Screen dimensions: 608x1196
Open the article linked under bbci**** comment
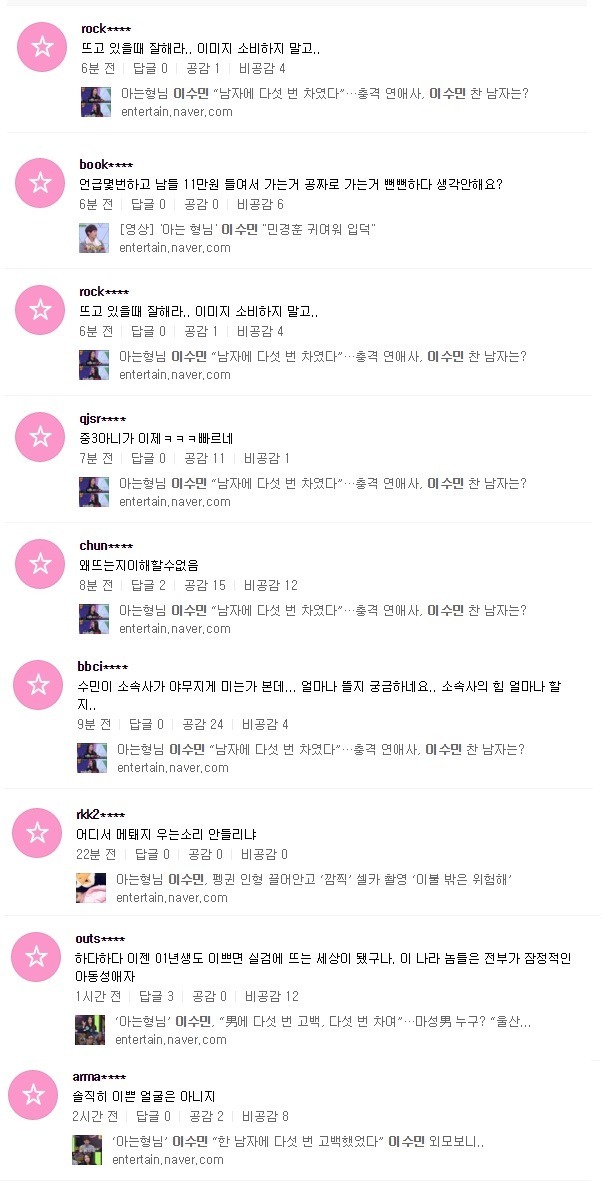tap(321, 750)
